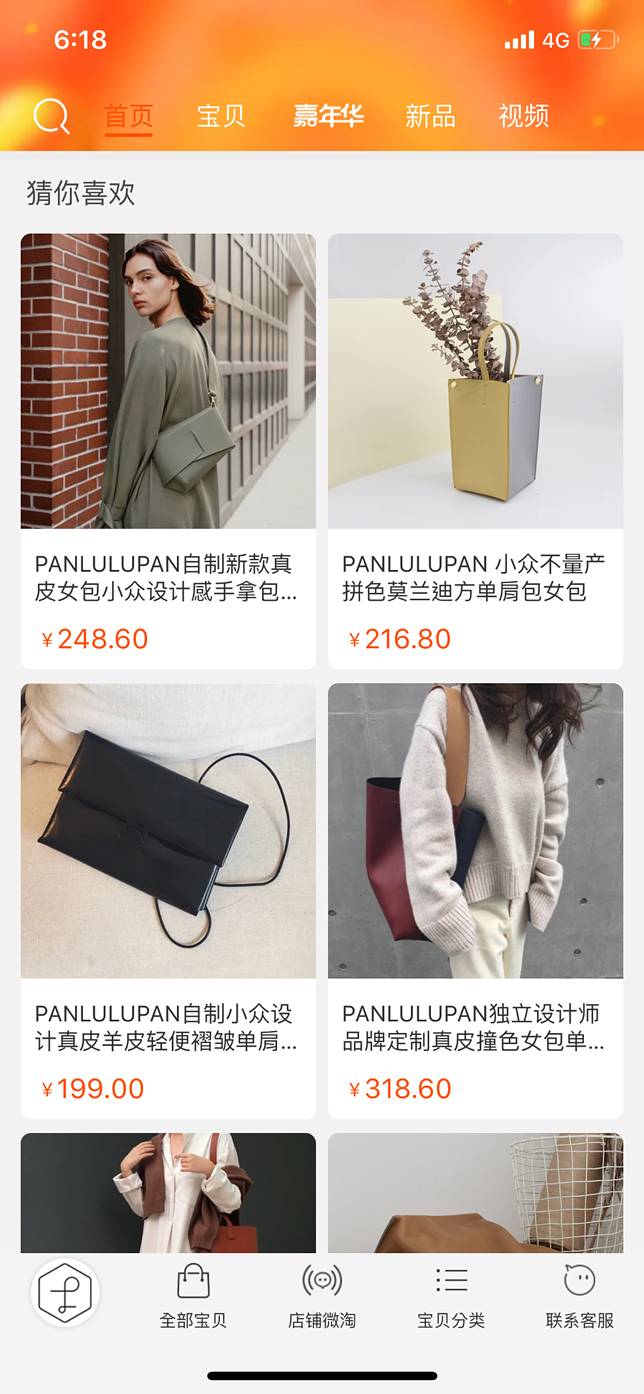Open 全部宝贝 all items

tap(193, 1296)
